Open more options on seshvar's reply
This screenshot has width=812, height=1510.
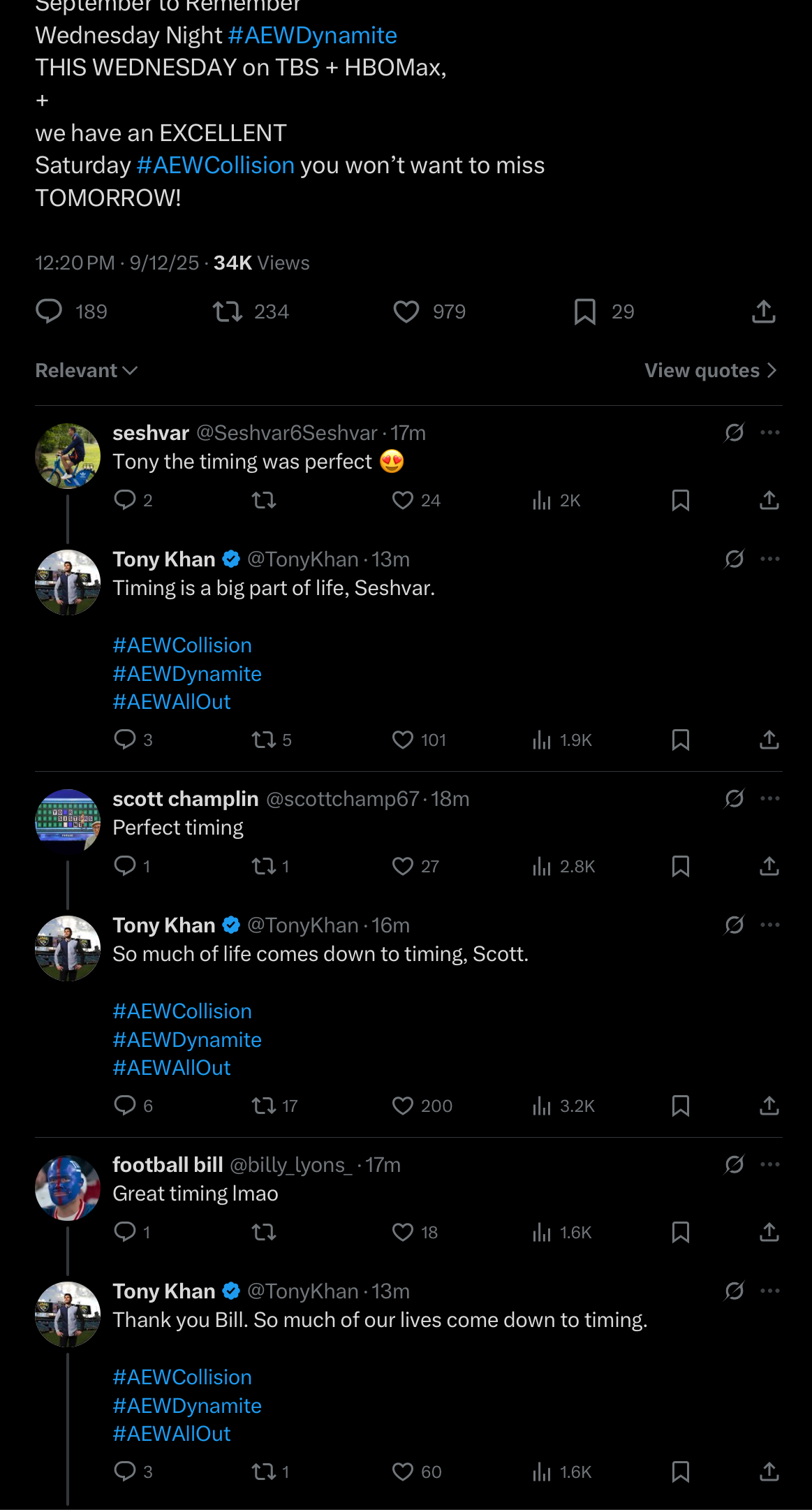(770, 433)
